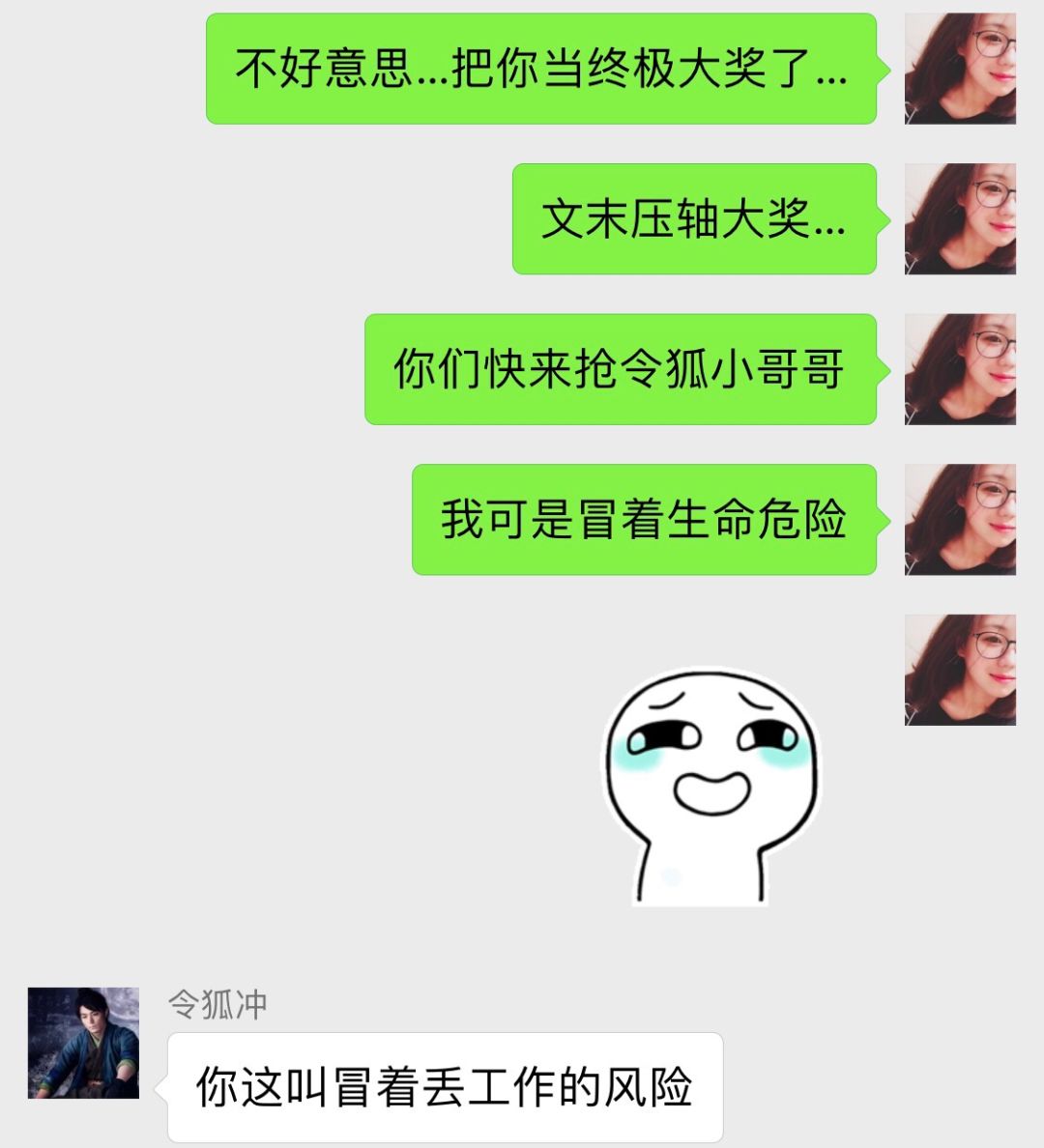Tap avatar next to 你们快来抢令狐小哥哥 message

click(x=960, y=369)
